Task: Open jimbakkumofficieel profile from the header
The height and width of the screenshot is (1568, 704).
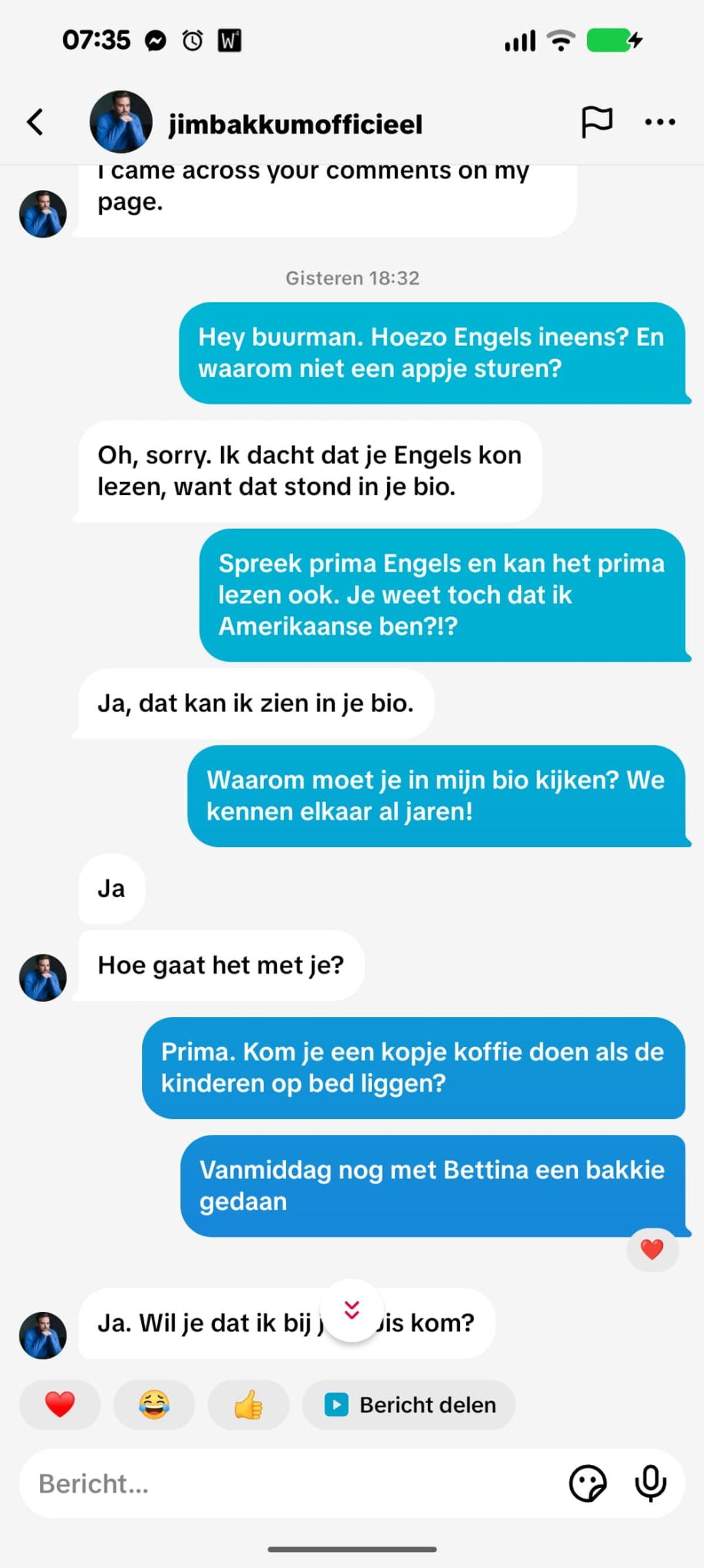Action: tap(295, 124)
